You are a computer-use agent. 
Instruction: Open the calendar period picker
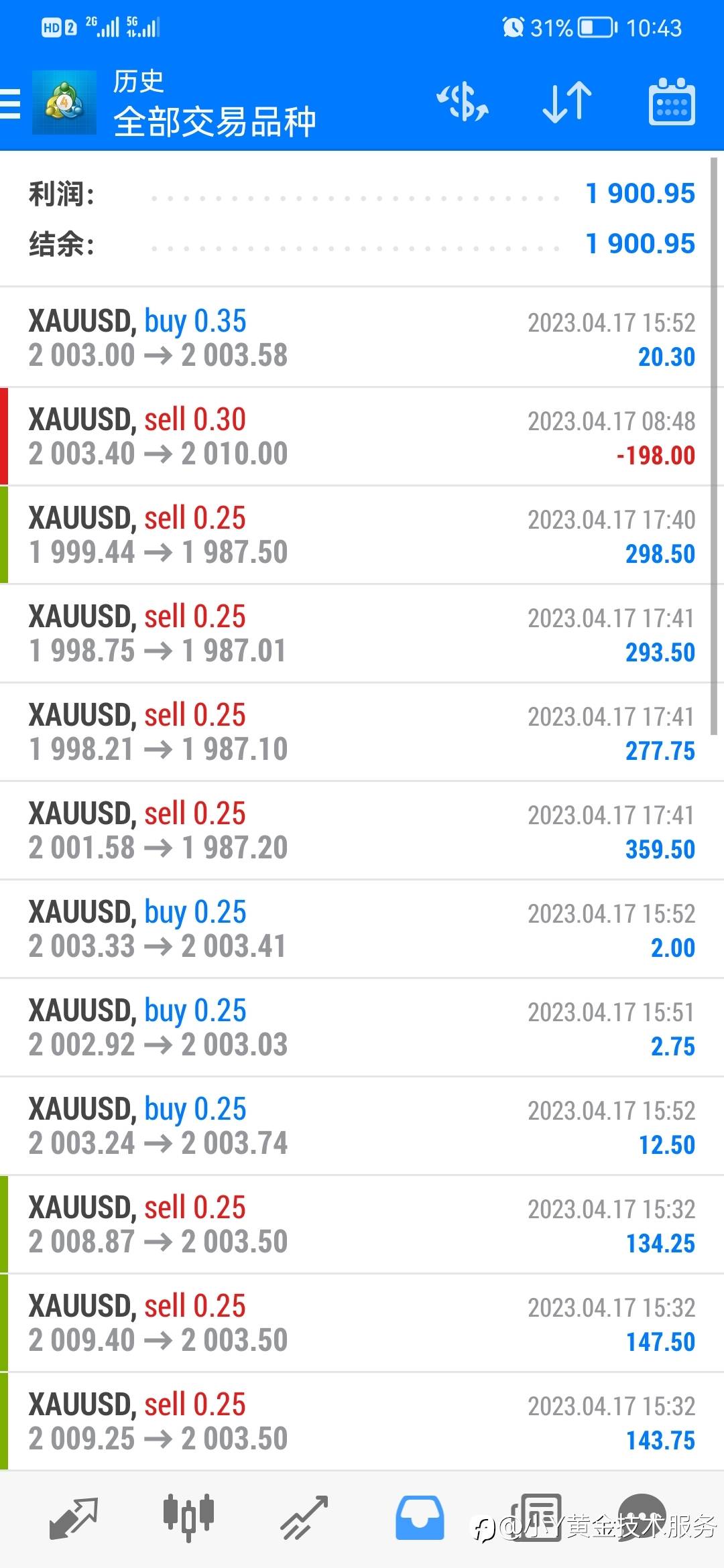click(672, 102)
